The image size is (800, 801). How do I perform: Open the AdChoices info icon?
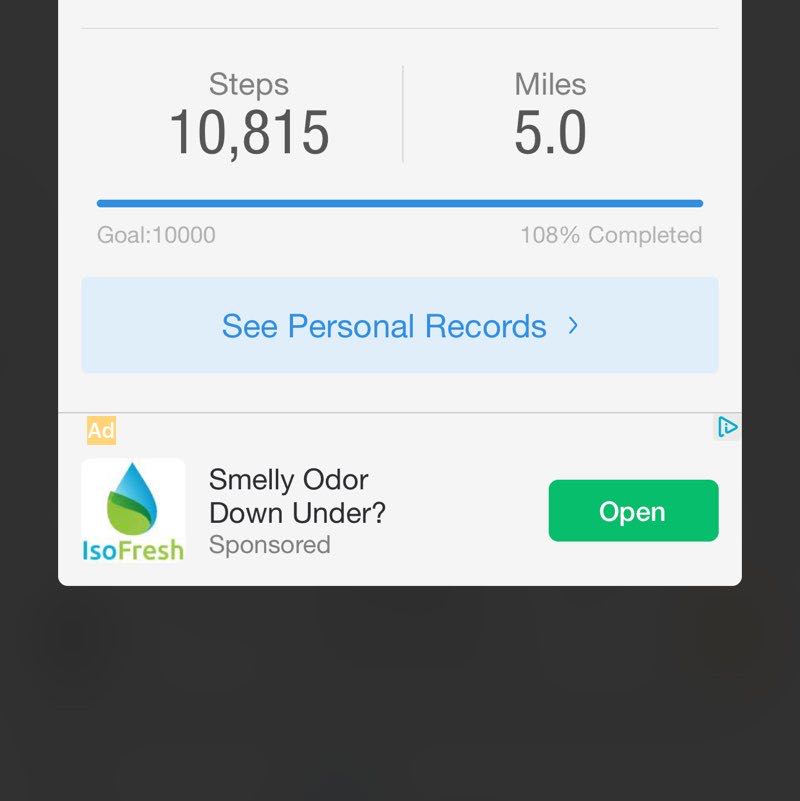(x=727, y=428)
